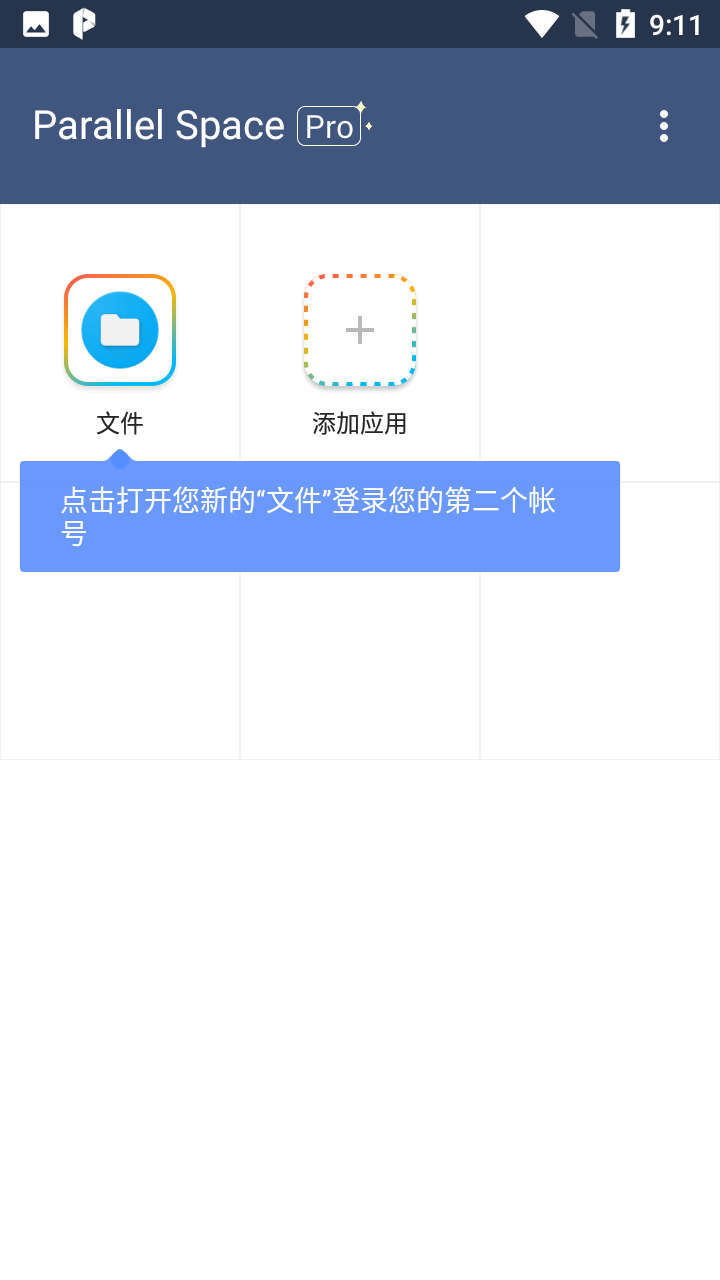Screen dimensions: 720x1280
Task: Click the Pro badge next to the app title
Action: pos(328,125)
